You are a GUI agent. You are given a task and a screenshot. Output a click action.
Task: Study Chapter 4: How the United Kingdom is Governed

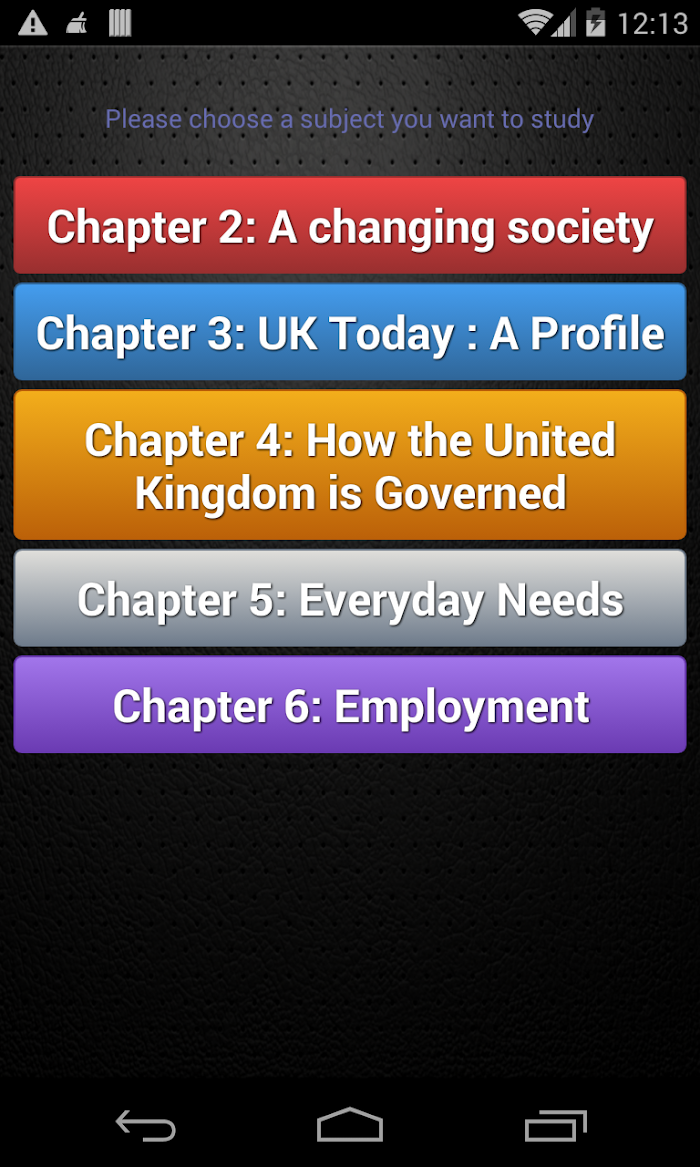coord(350,466)
